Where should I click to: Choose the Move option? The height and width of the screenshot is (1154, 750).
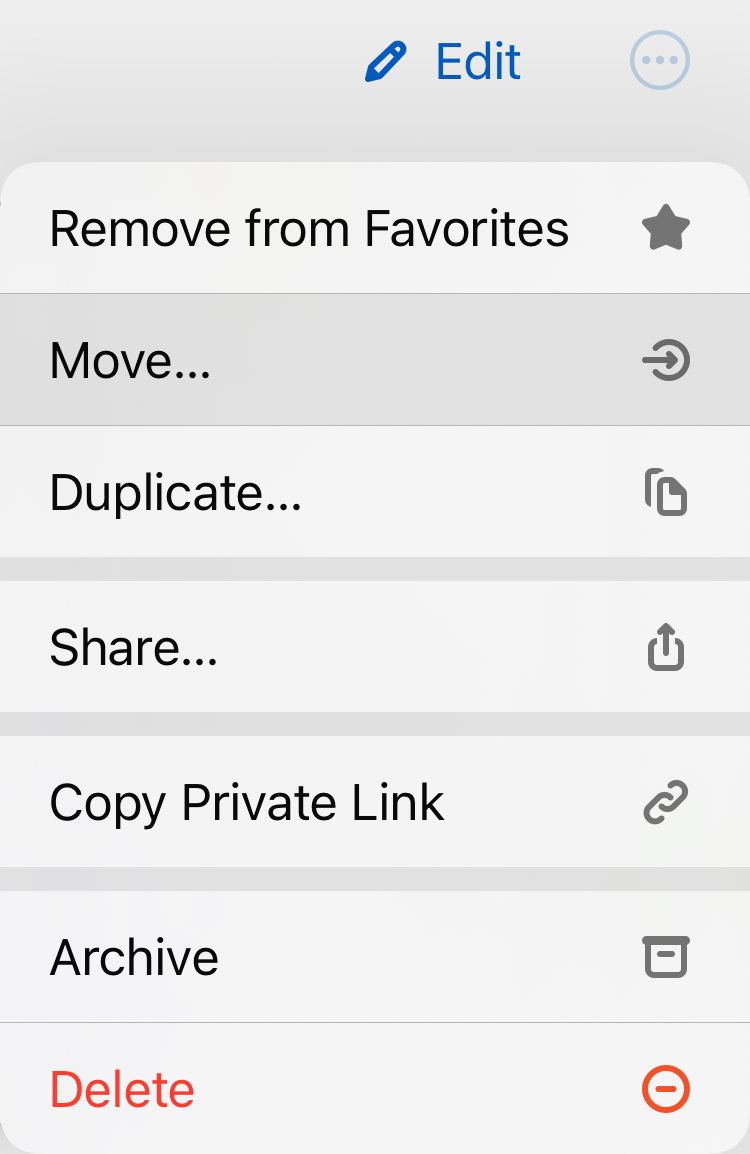[x=130, y=360]
